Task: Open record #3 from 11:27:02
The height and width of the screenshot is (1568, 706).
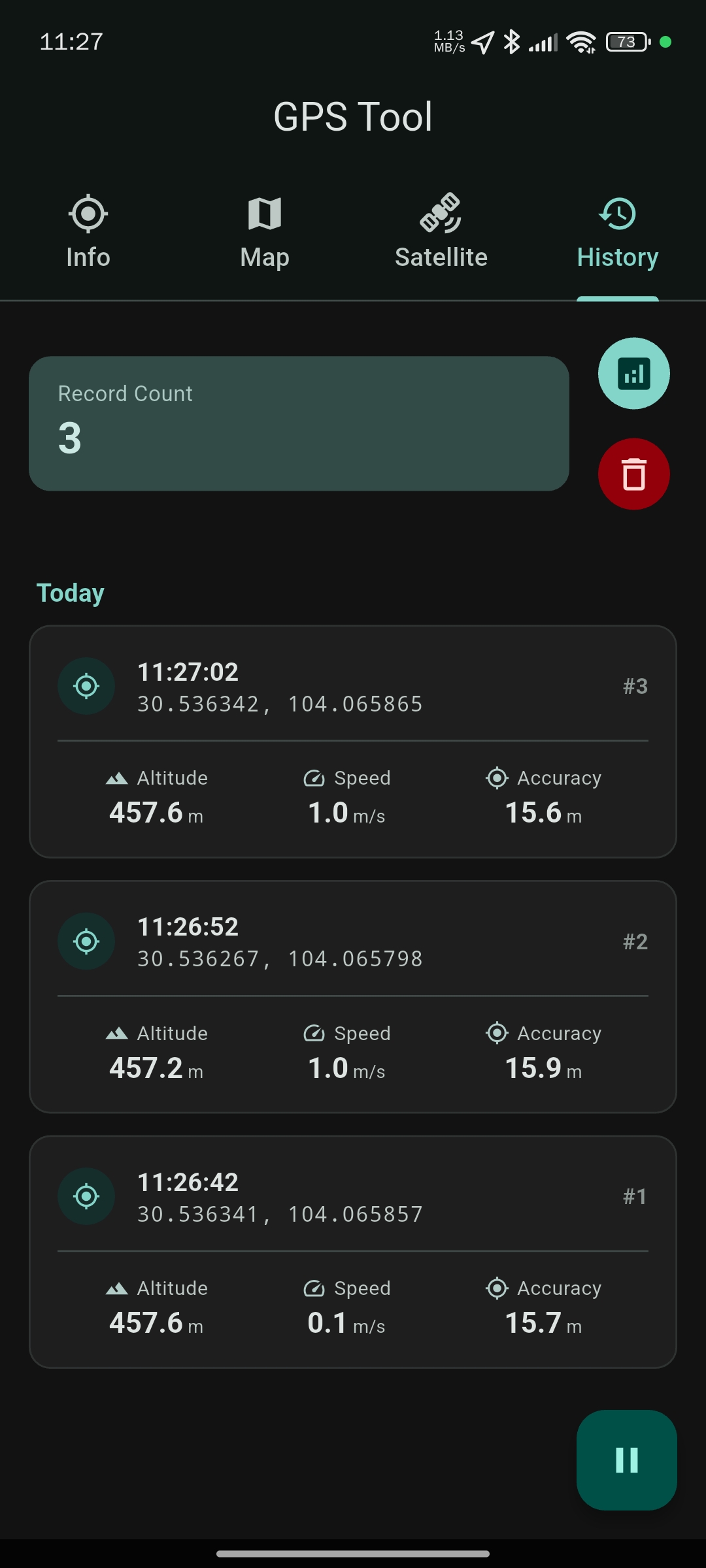Action: (x=353, y=687)
